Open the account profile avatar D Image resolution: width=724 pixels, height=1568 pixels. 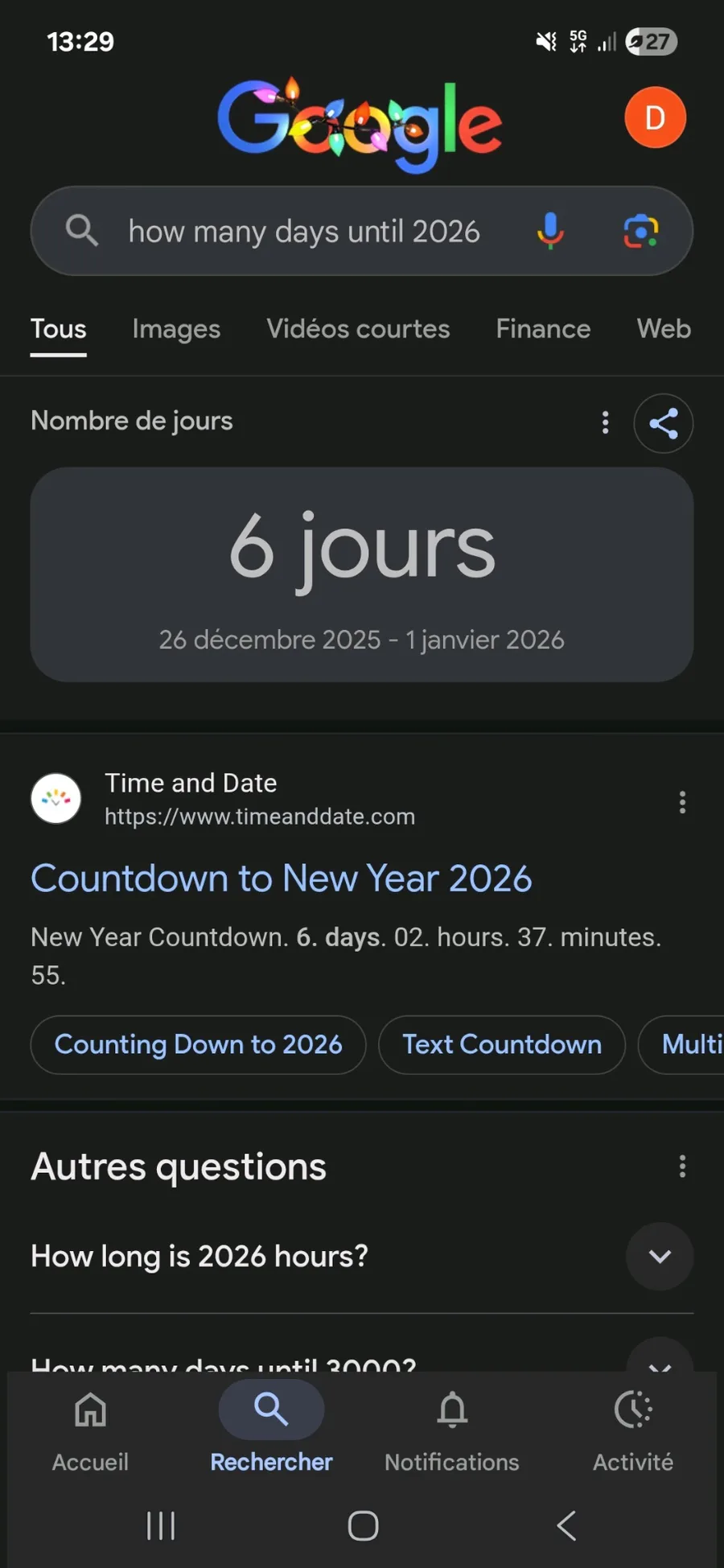(x=655, y=117)
